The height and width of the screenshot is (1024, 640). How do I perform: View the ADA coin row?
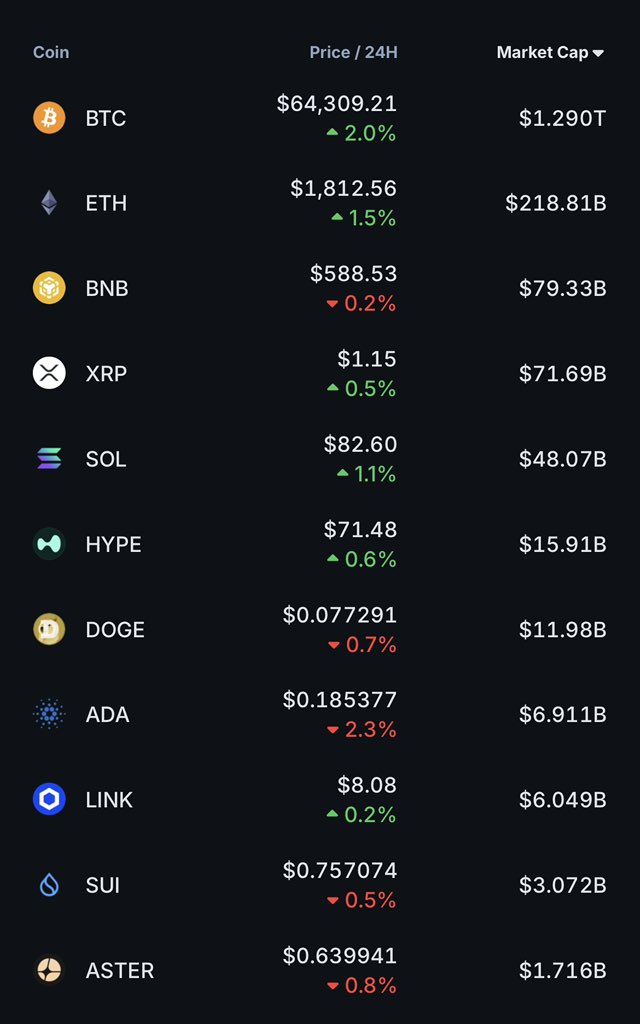click(x=320, y=714)
